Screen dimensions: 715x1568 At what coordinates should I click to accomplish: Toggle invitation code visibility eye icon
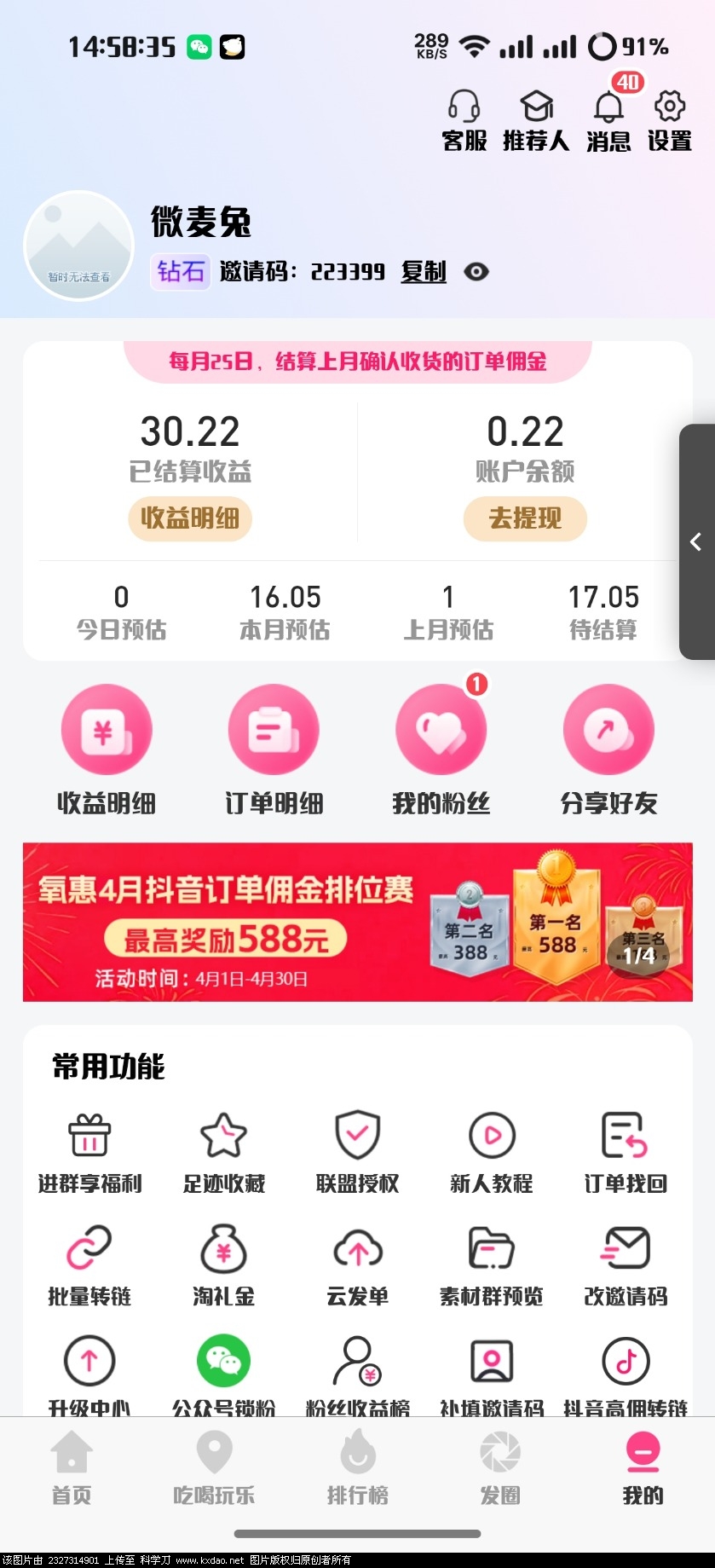tap(476, 272)
